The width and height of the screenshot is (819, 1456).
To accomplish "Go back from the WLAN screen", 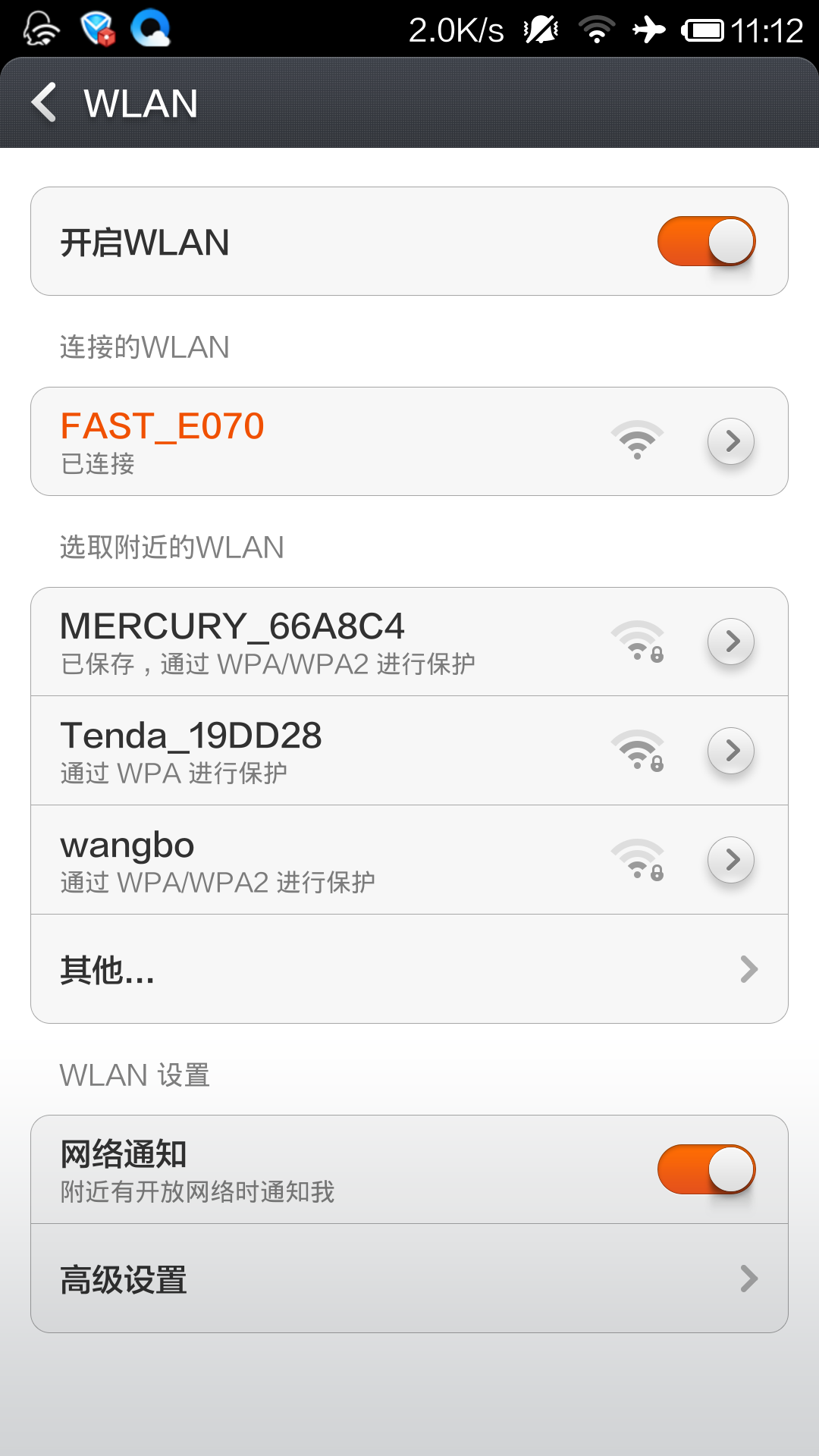I will tap(45, 102).
